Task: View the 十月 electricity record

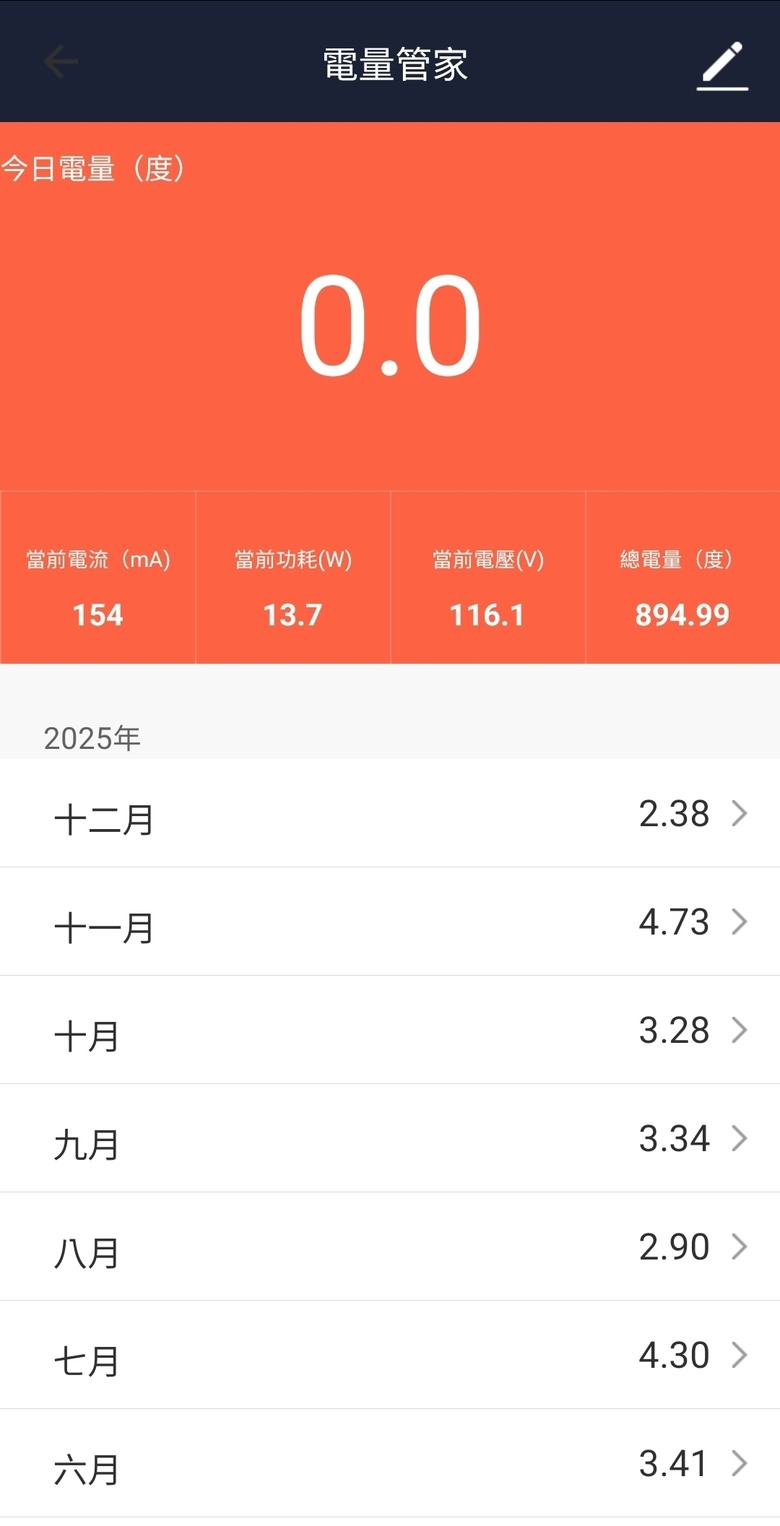Action: point(390,1031)
